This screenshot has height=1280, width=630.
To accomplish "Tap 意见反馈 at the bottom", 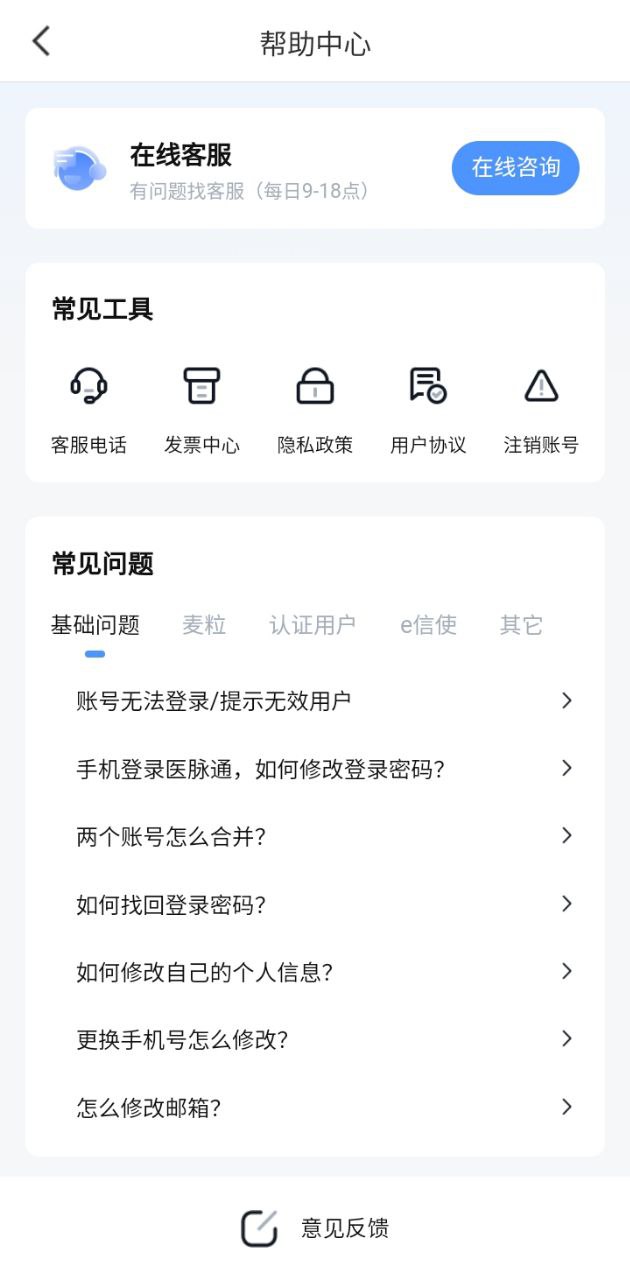I will point(315,1228).
